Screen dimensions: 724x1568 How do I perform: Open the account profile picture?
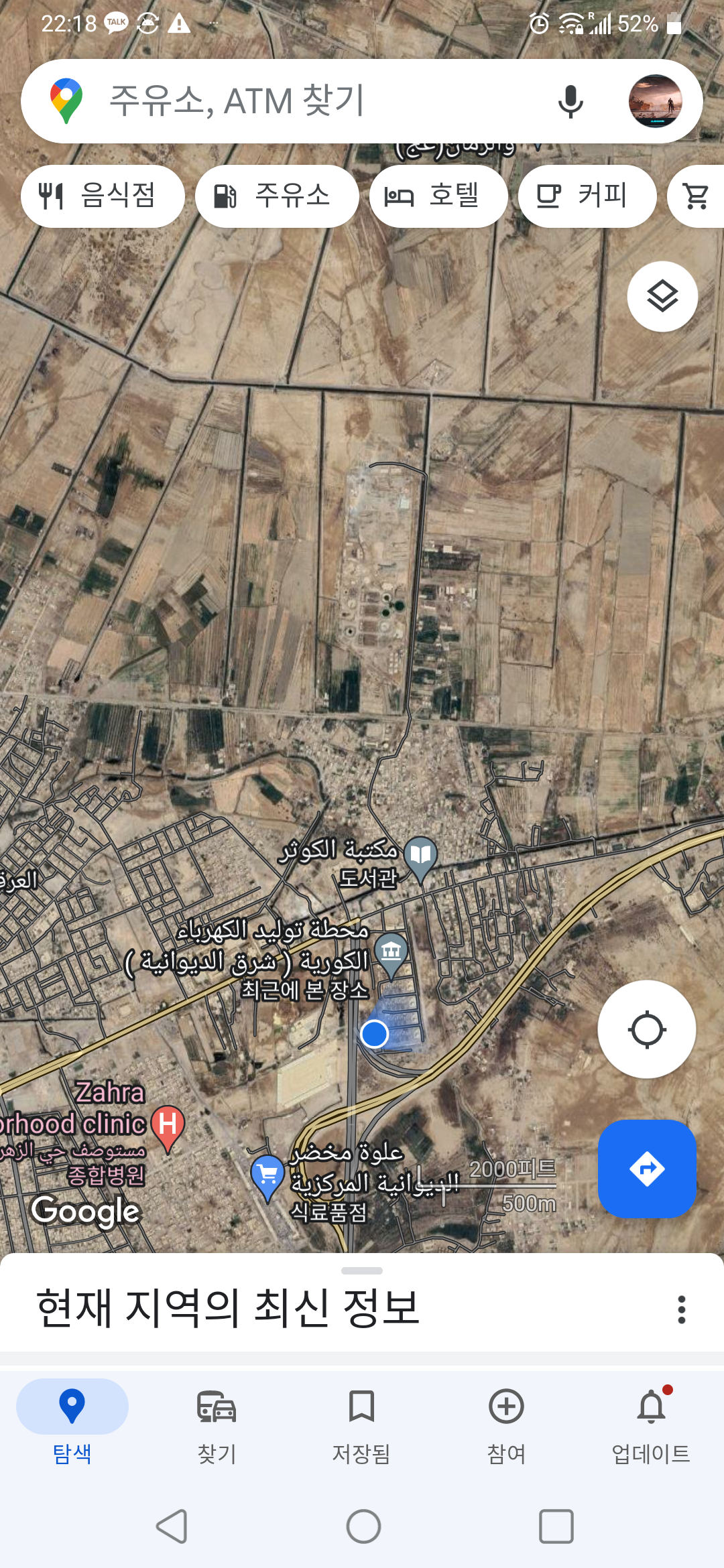pos(655,101)
